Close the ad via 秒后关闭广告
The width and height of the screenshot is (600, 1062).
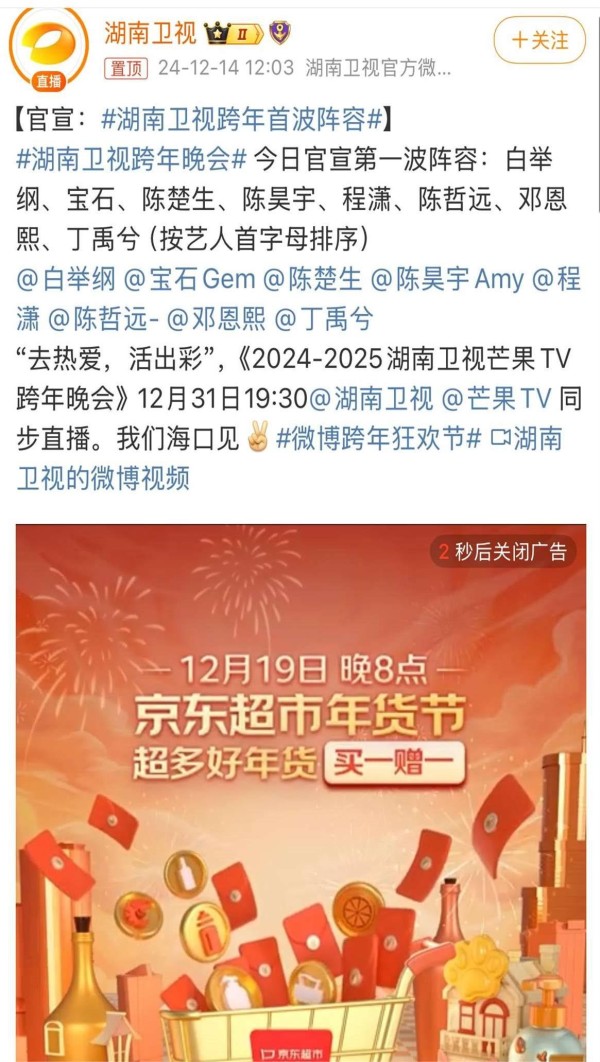(x=503, y=552)
